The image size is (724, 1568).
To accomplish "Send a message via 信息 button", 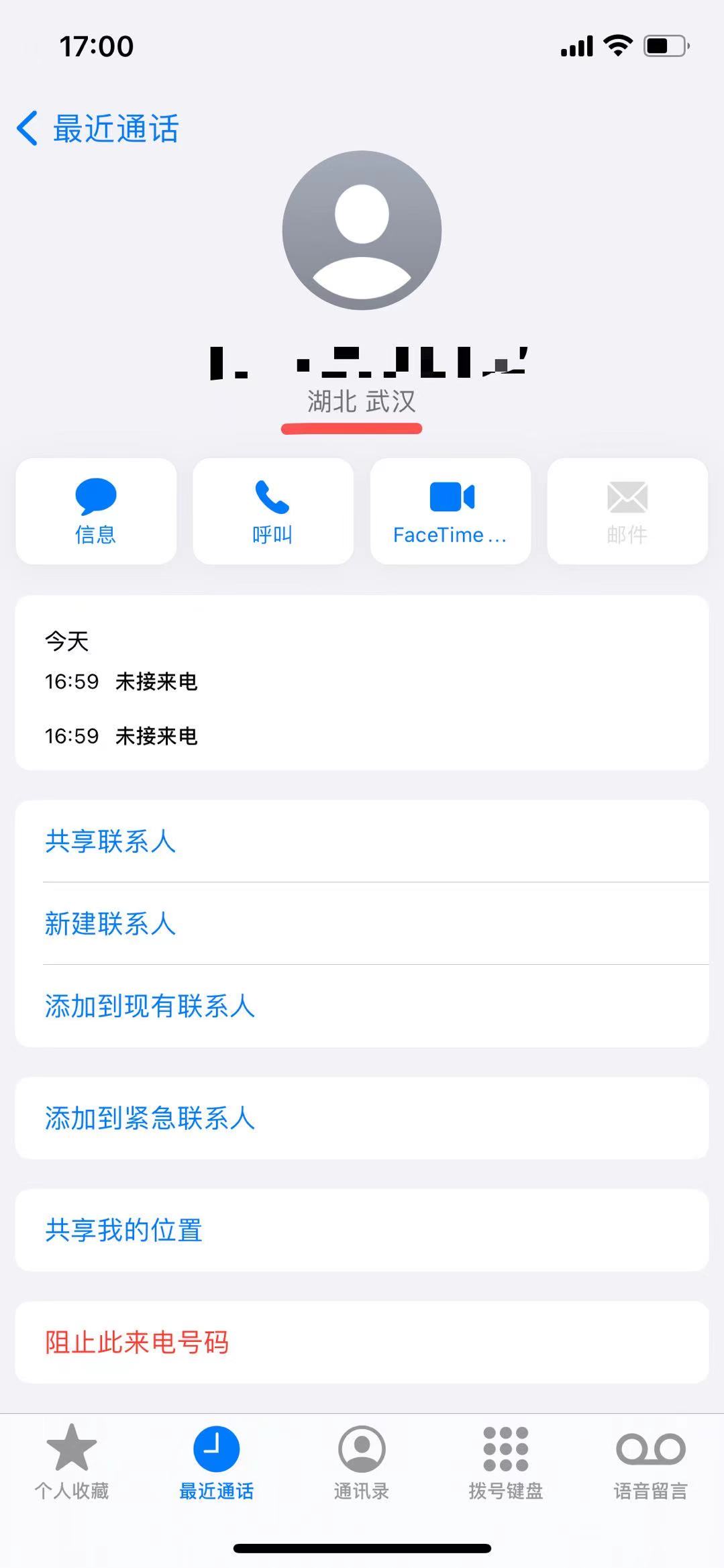I will tap(96, 511).
